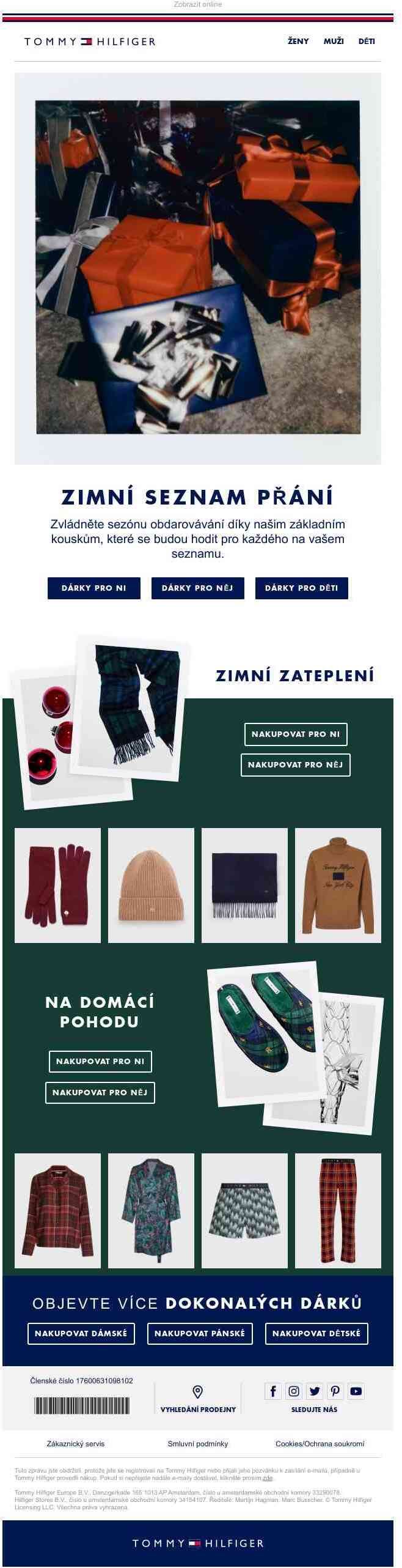Screen dimensions: 402x1568
Task: Tap the DÁRKY PRO NI button
Action: tap(94, 588)
